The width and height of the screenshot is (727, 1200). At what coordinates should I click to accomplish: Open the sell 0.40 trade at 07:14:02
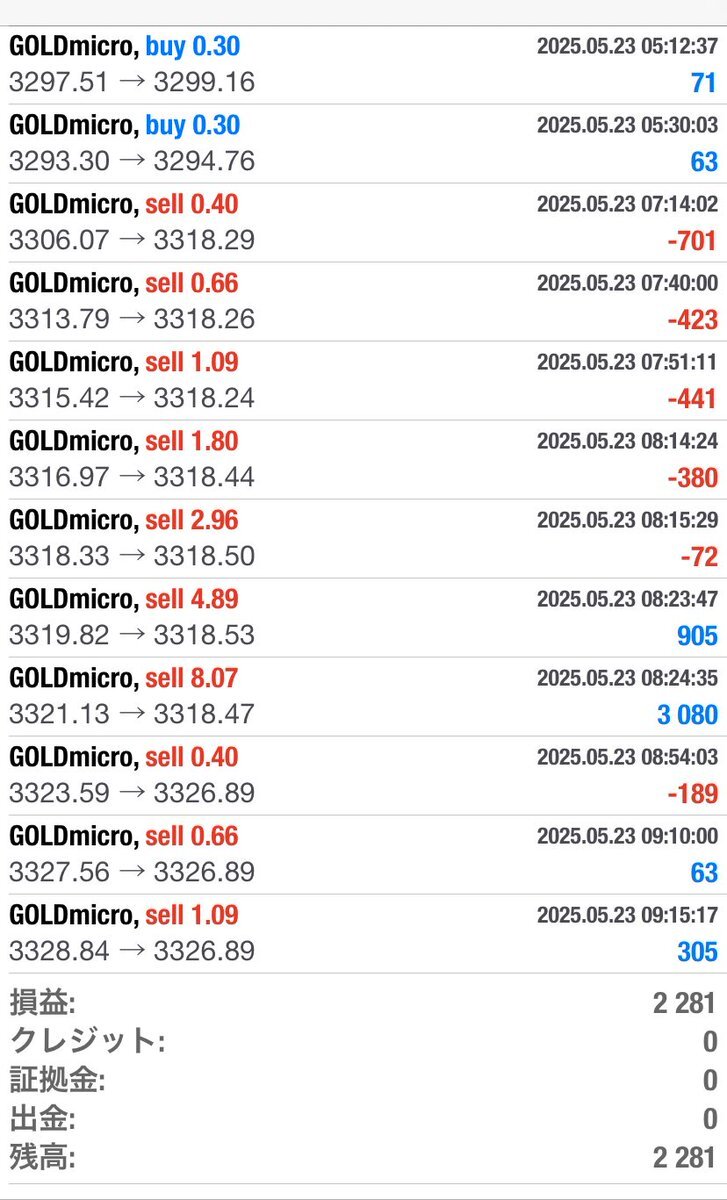[x=363, y=223]
